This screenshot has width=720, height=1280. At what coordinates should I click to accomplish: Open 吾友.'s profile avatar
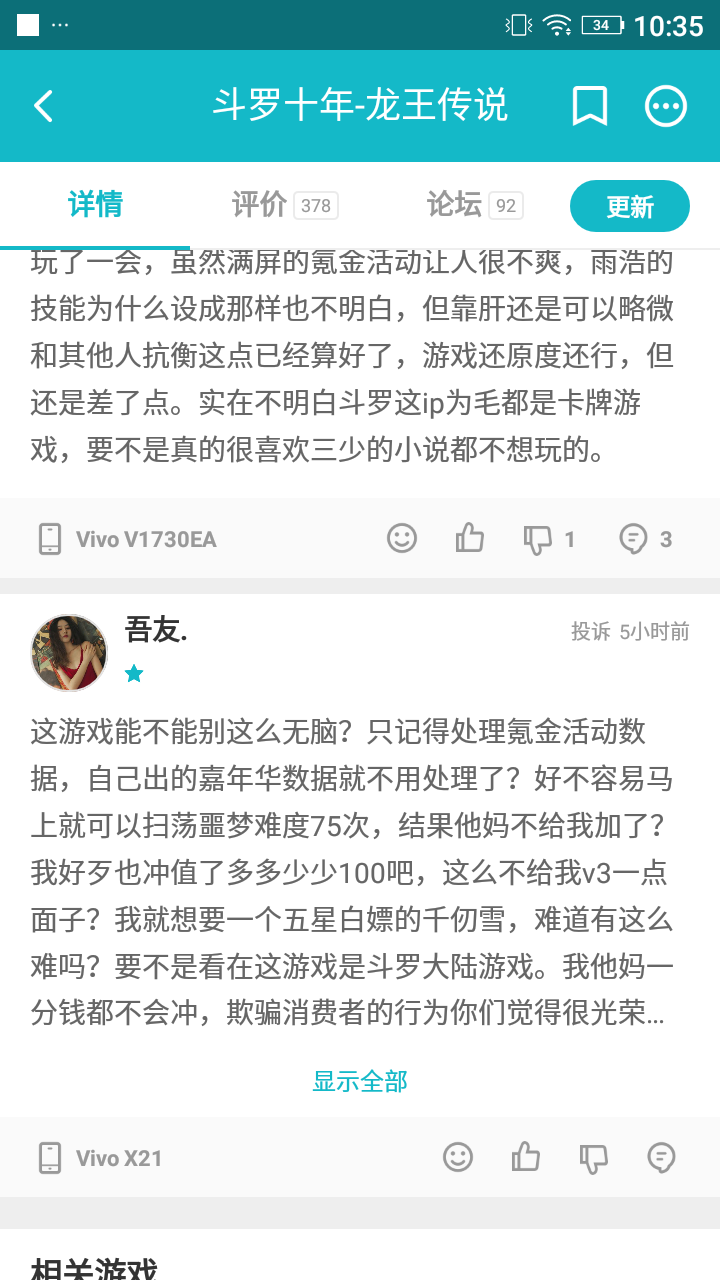(x=69, y=653)
